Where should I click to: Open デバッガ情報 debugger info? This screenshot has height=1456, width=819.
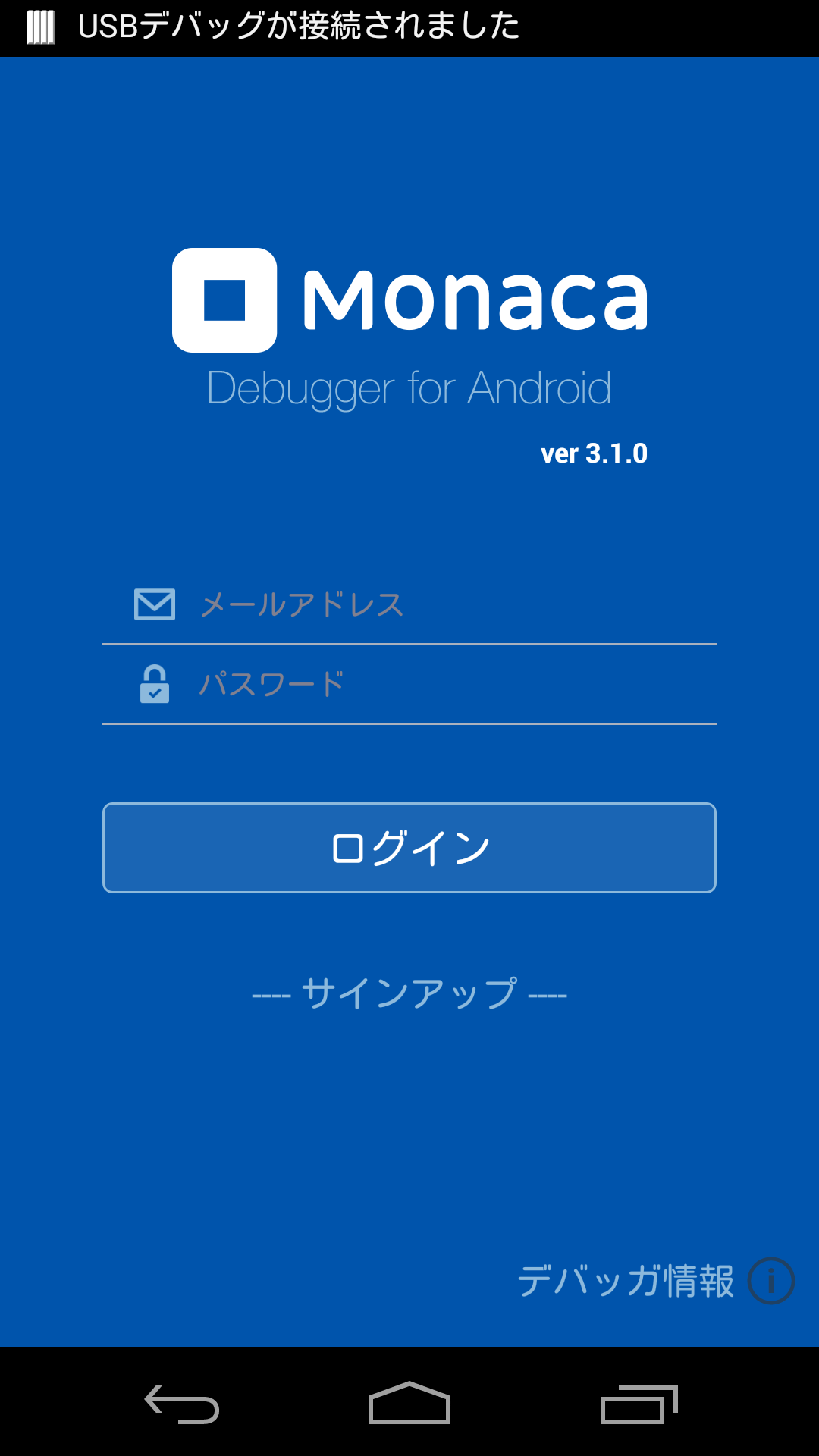click(655, 1281)
